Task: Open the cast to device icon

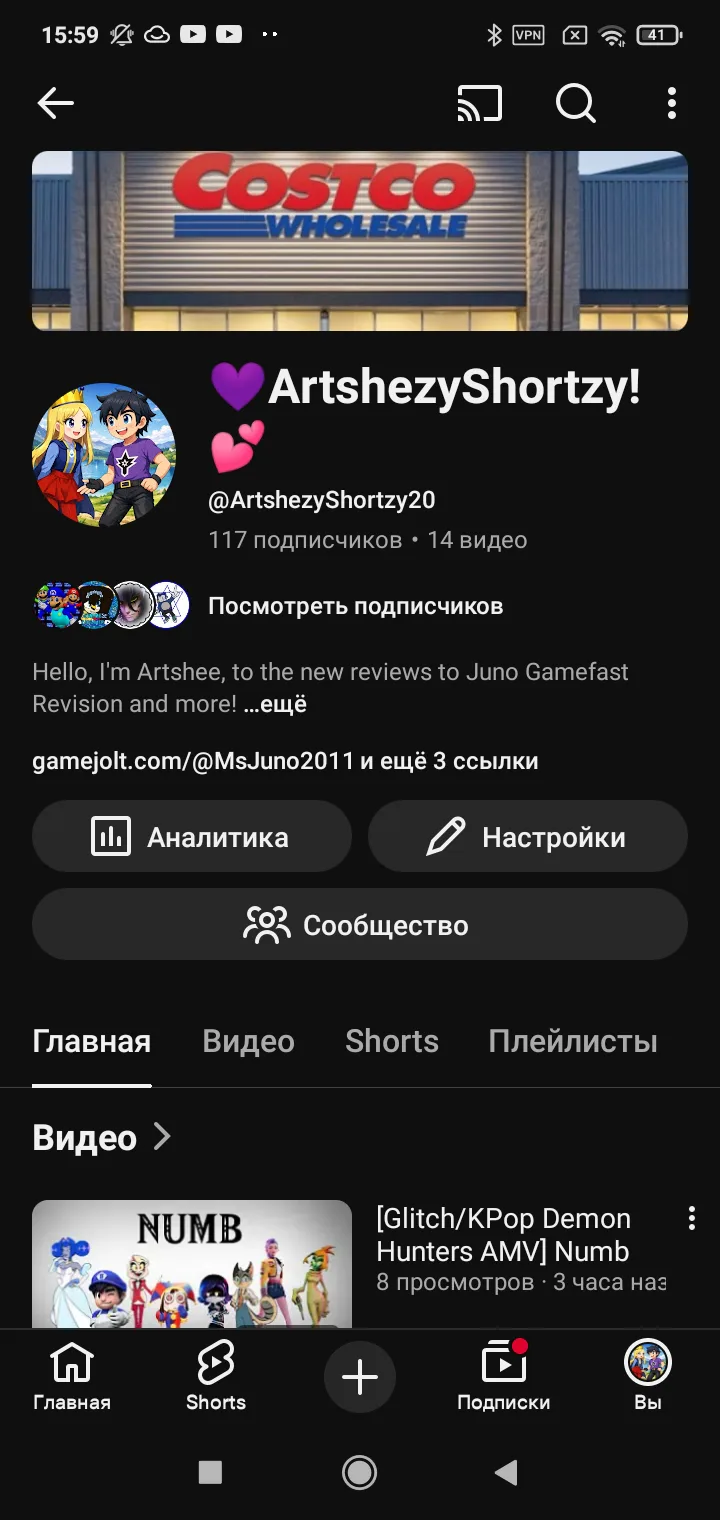Action: tap(480, 103)
